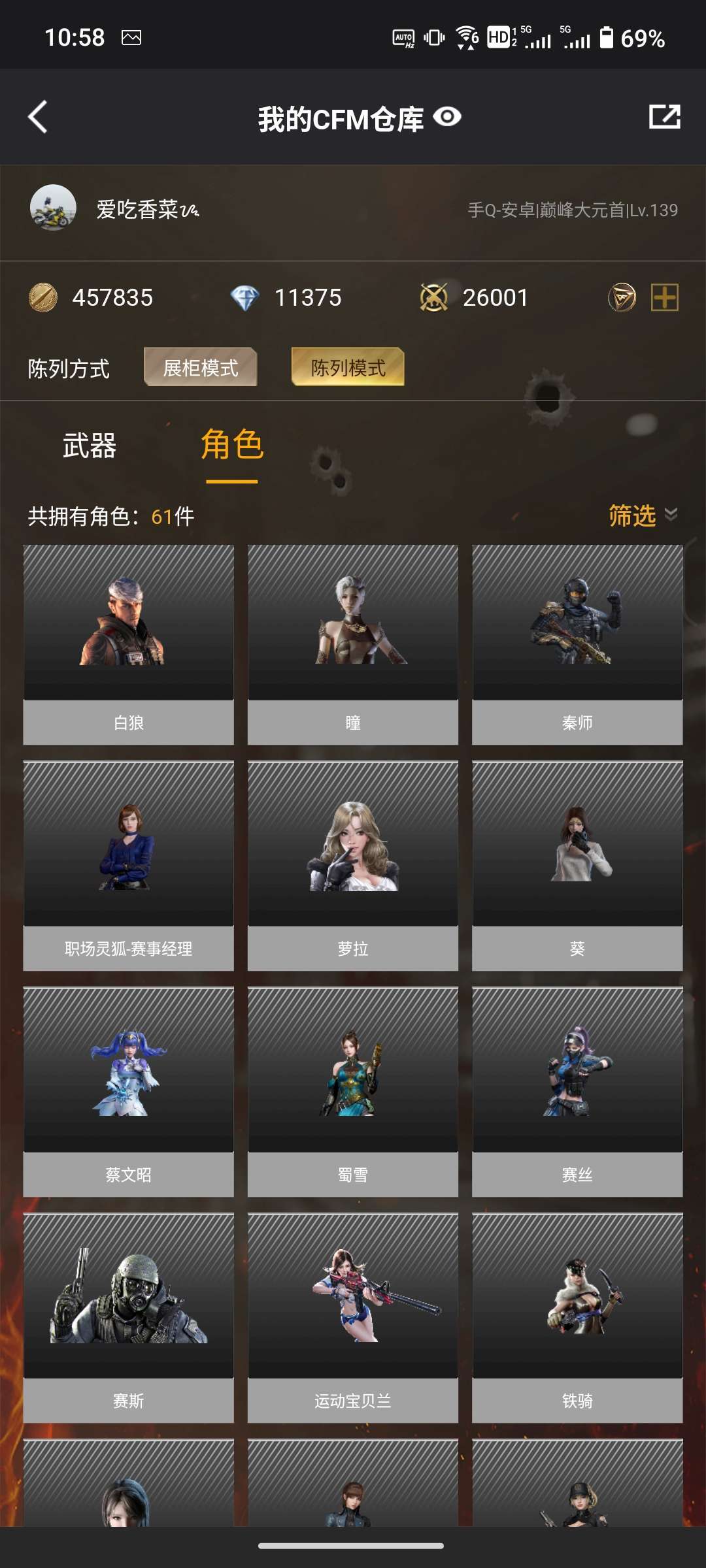Open the 白狼 character card
This screenshot has height=1568, width=706.
coord(128,645)
